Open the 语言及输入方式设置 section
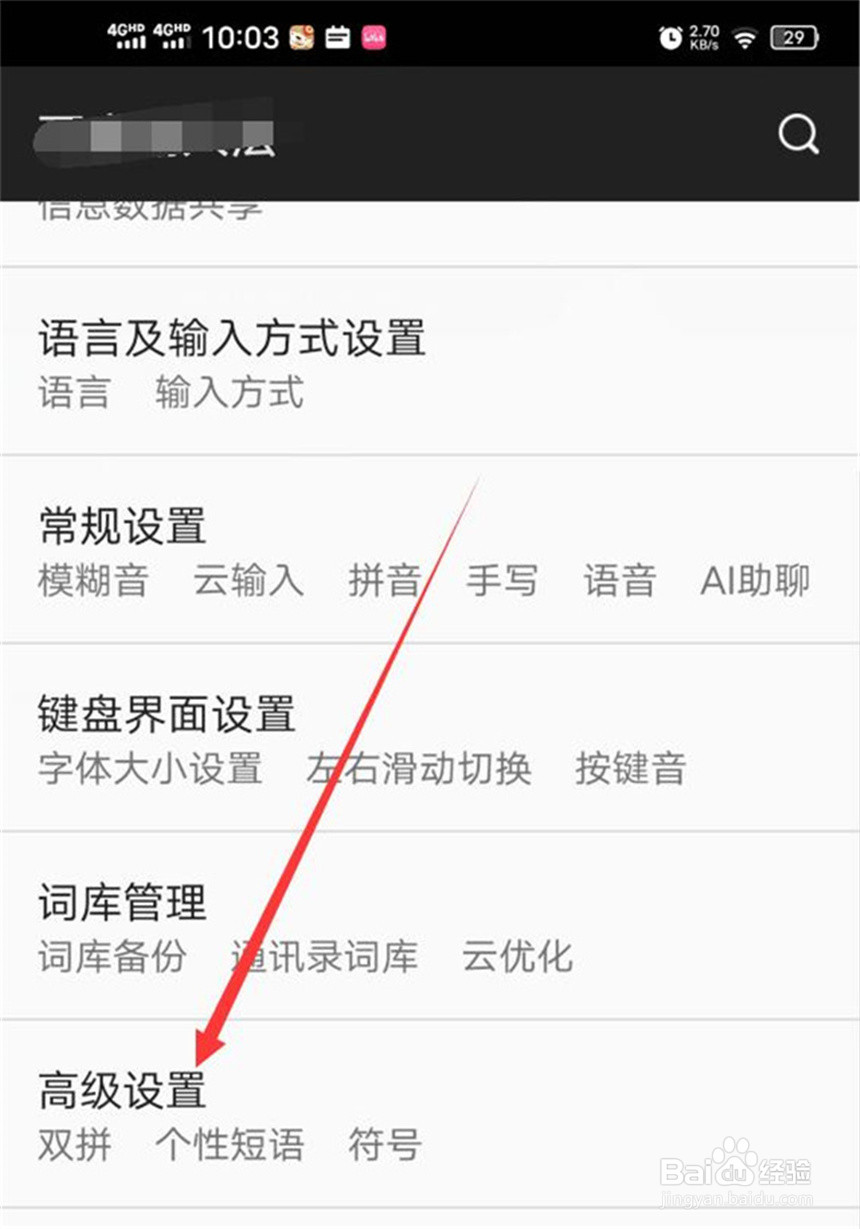This screenshot has height=1229, width=860. (x=232, y=340)
